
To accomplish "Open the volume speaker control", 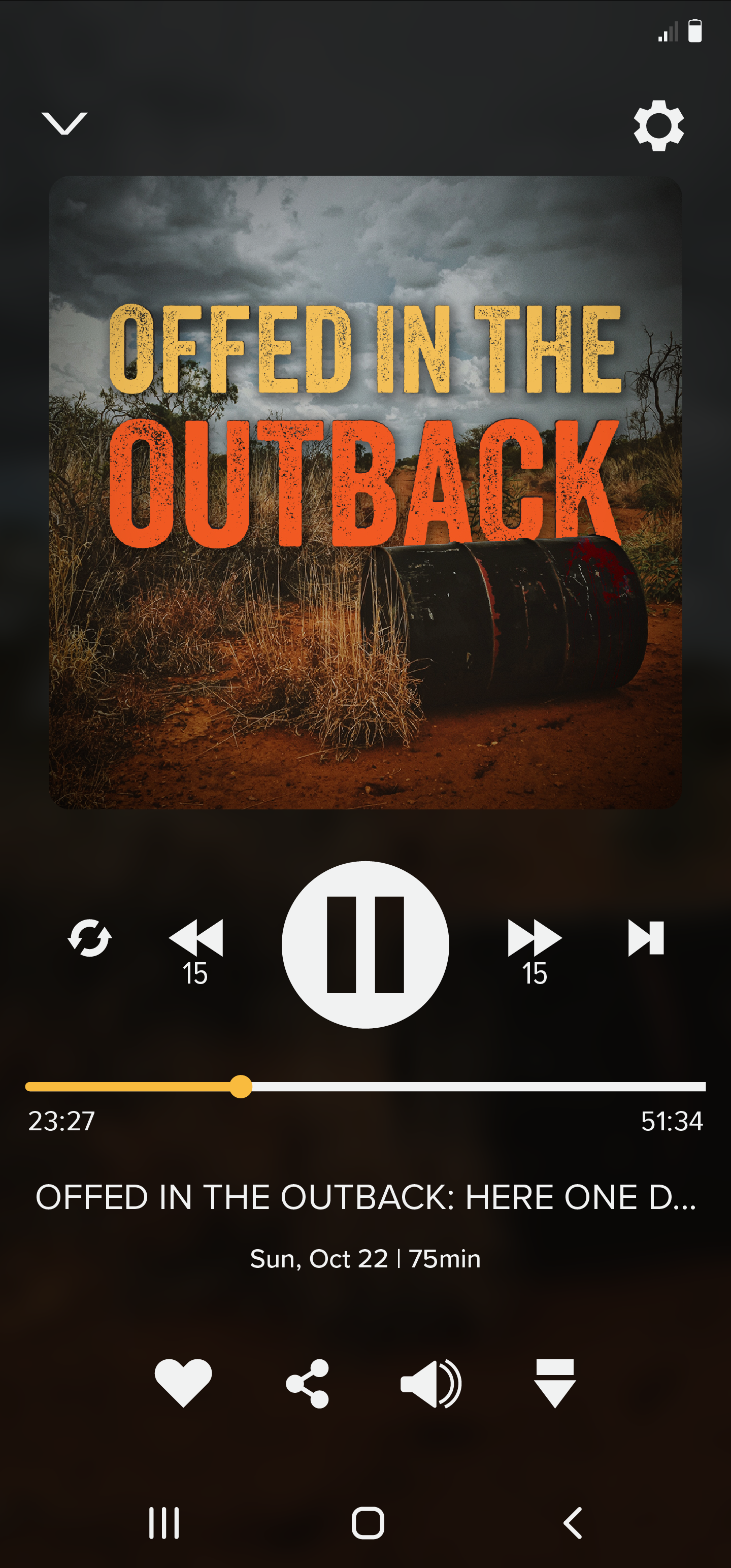I will [431, 1383].
